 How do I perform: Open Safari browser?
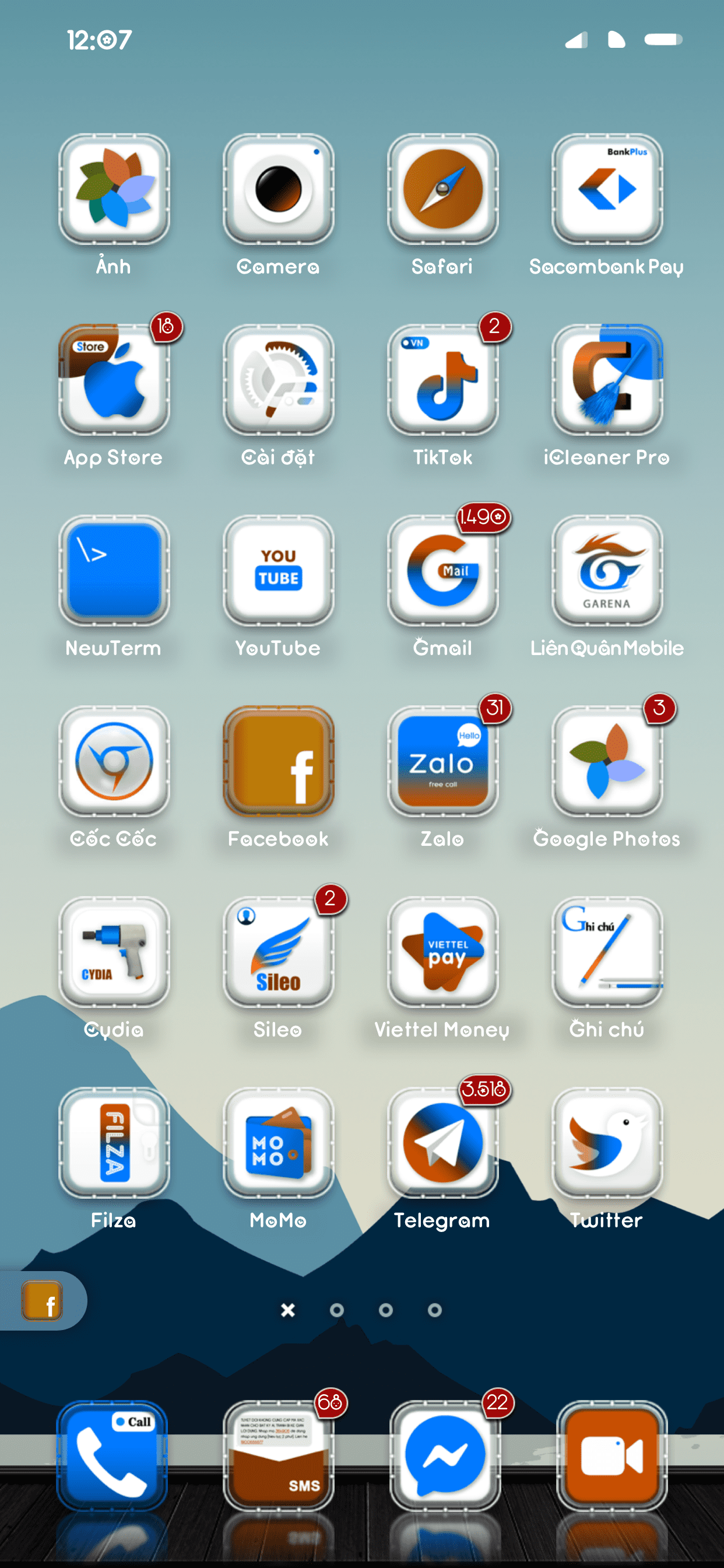[442, 188]
